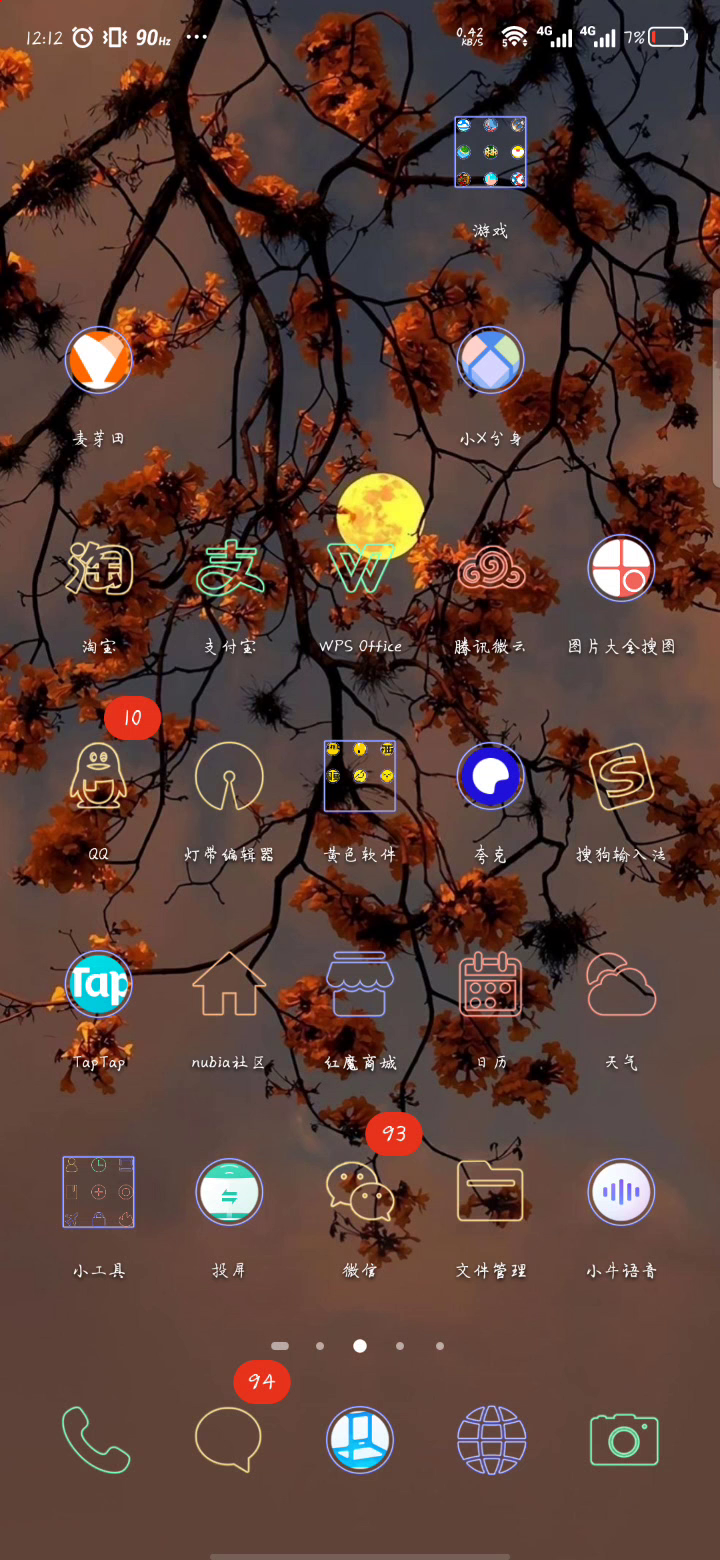Open QQ with 10 notifications
720x1560 pixels.
[x=99, y=777]
